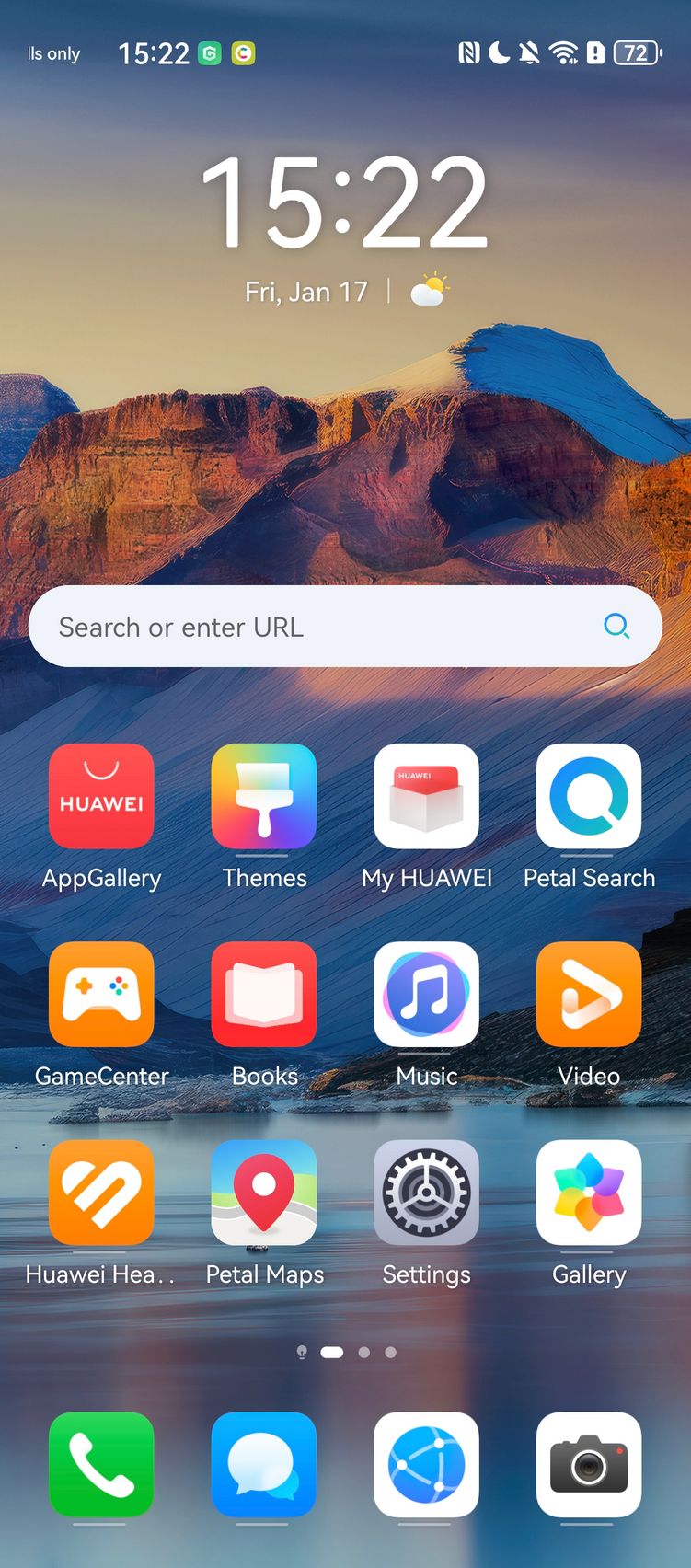Viewport: 691px width, 1568px height.
Task: Open the Messaging app in the dock
Action: tap(264, 1464)
